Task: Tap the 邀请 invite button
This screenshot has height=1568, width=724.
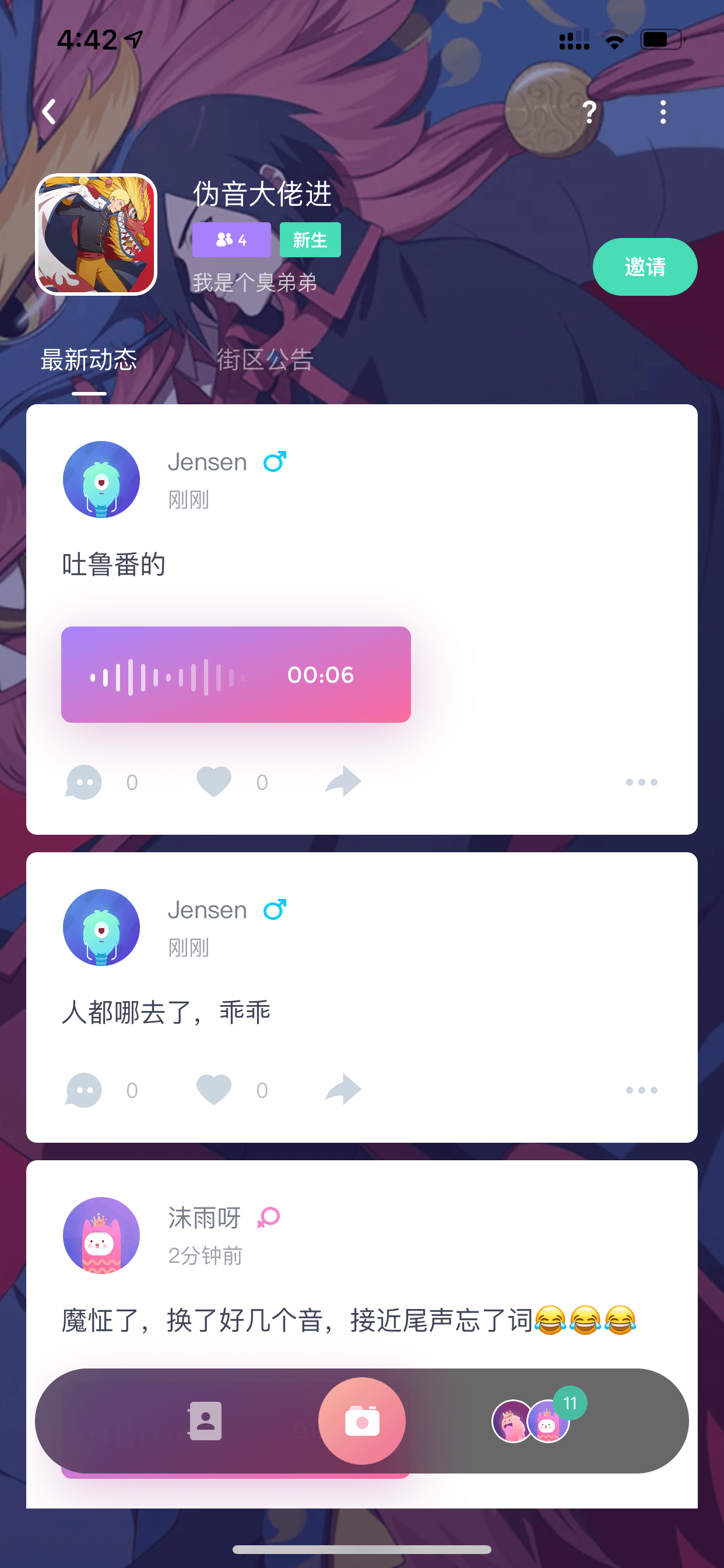Action: [x=644, y=267]
